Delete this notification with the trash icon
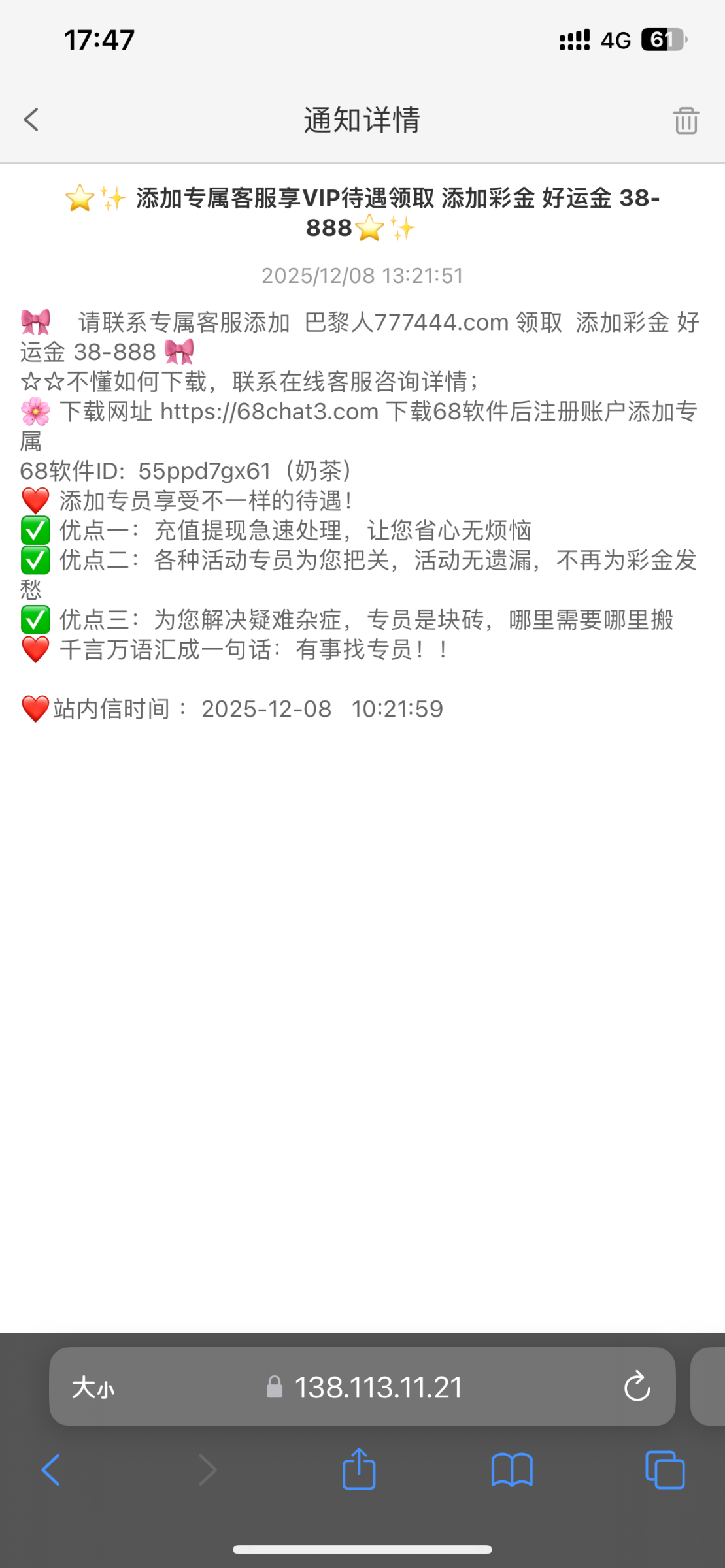 (x=685, y=120)
